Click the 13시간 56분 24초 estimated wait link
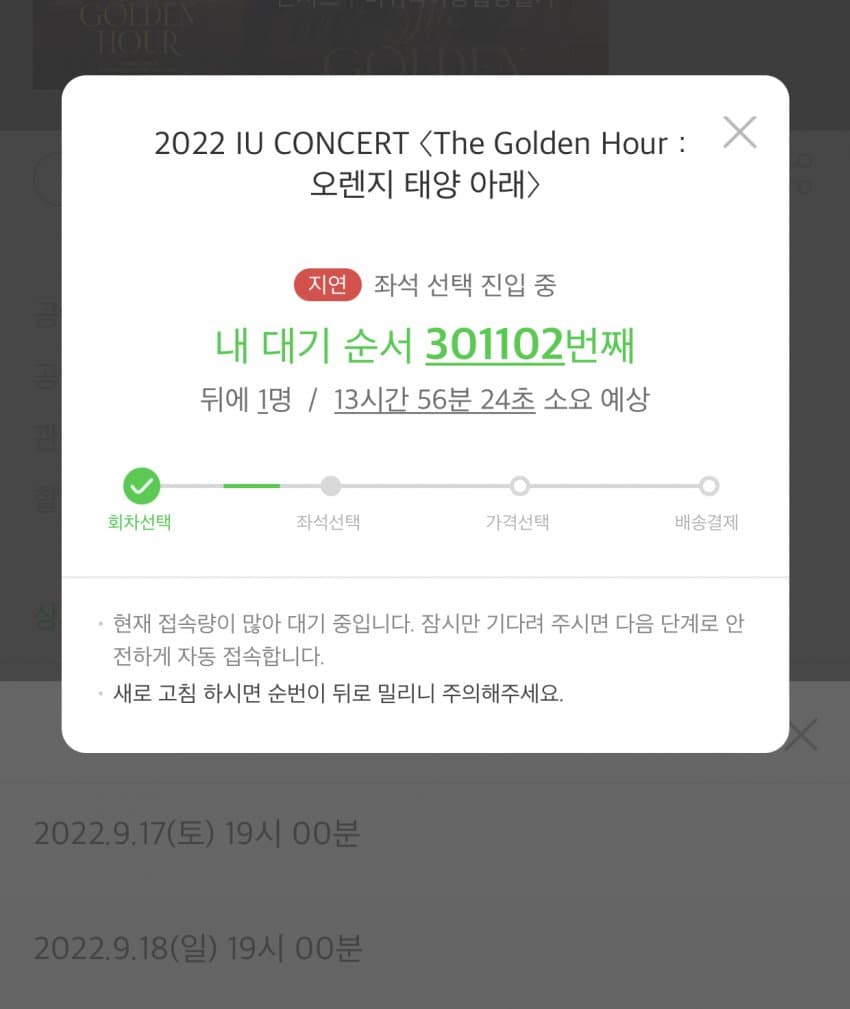 coord(433,398)
